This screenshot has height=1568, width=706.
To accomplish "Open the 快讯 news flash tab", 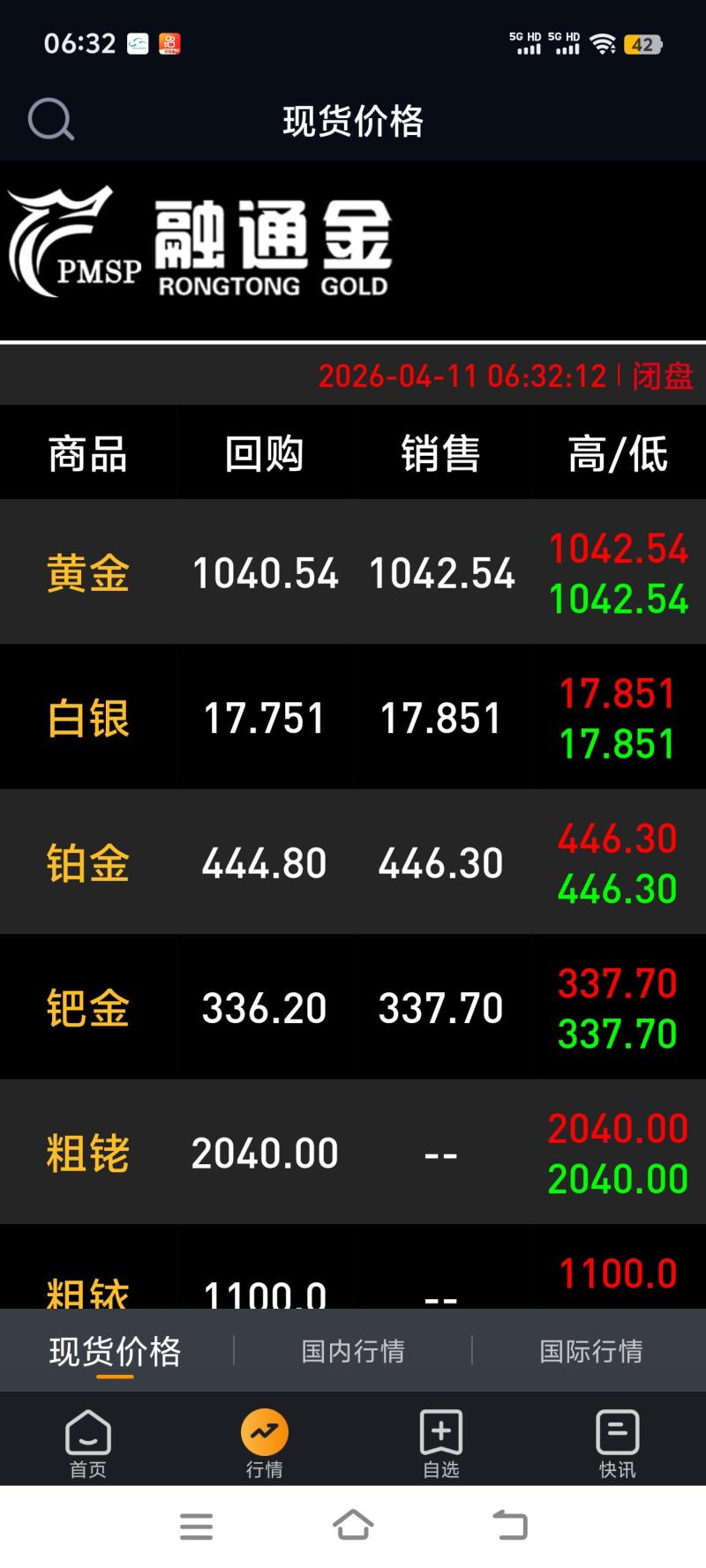I will [618, 1443].
